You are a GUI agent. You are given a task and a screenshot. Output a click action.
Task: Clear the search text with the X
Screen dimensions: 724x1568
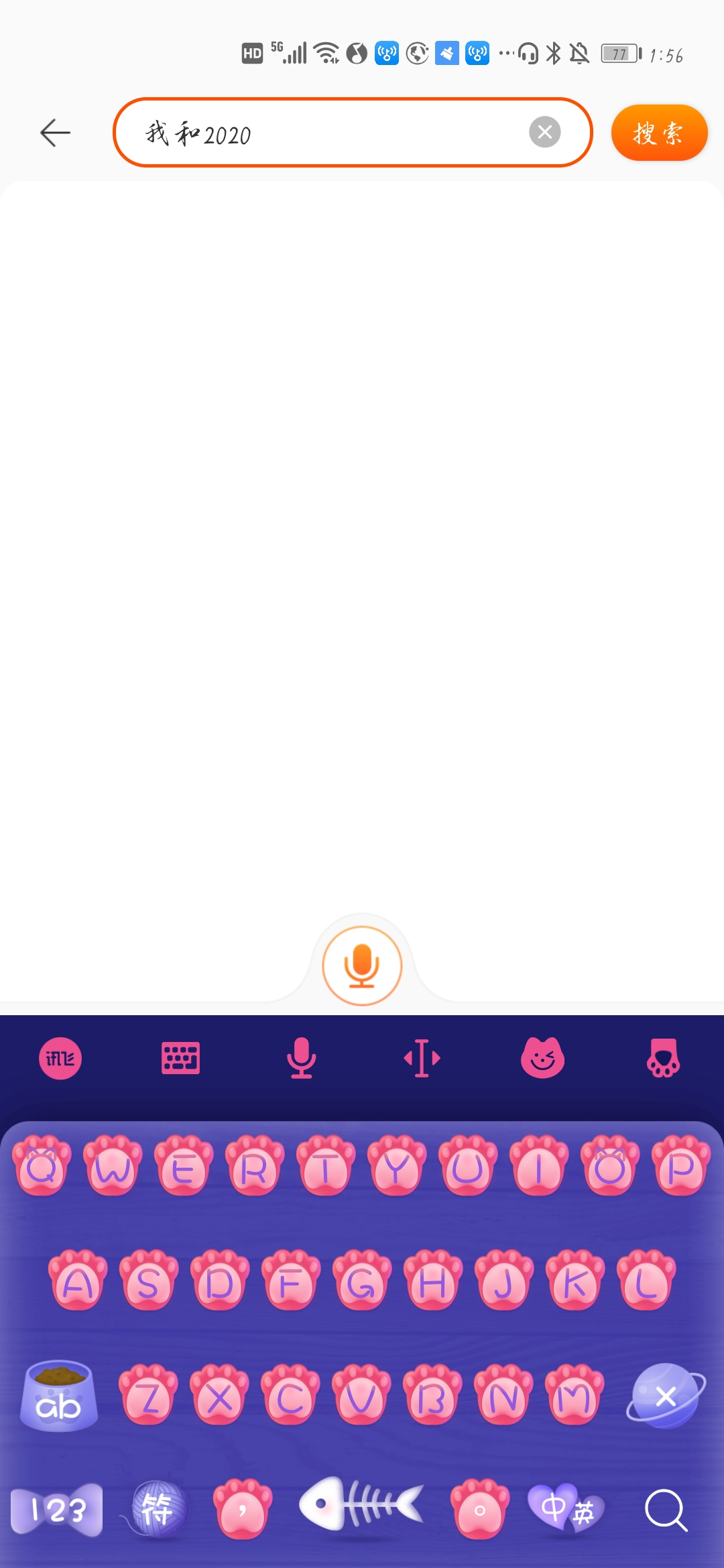(x=544, y=132)
